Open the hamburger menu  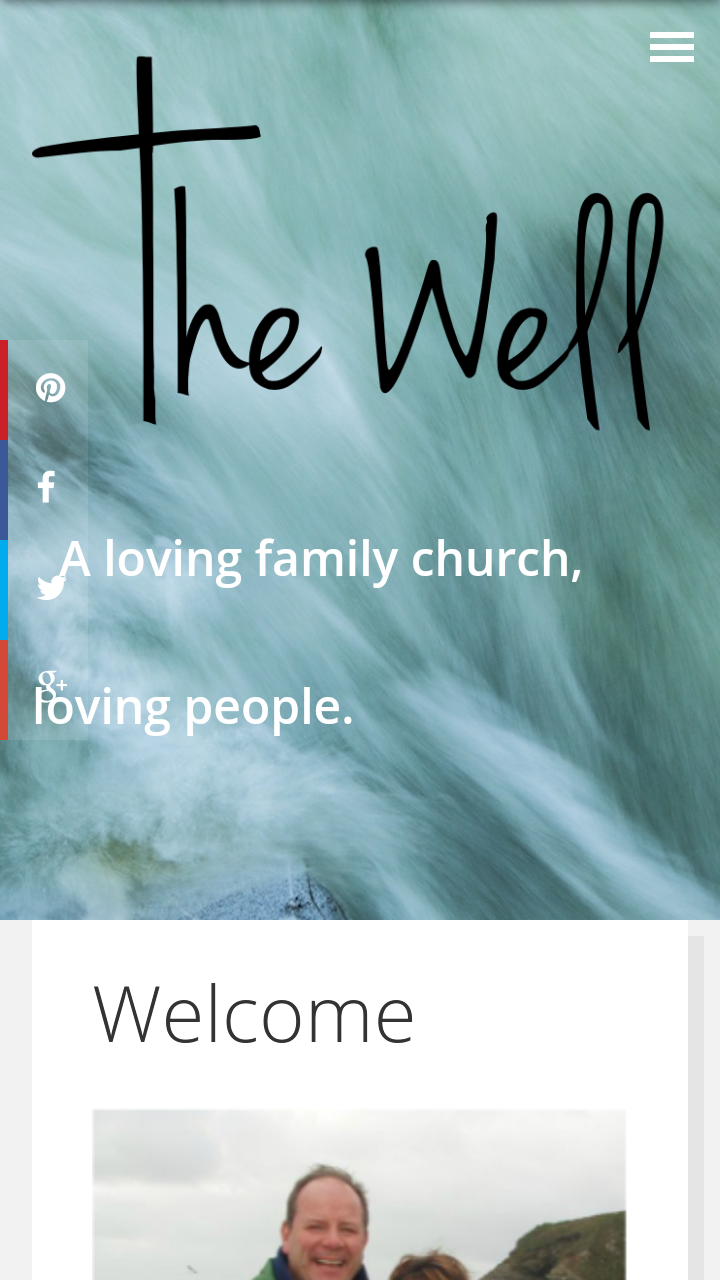(x=672, y=47)
